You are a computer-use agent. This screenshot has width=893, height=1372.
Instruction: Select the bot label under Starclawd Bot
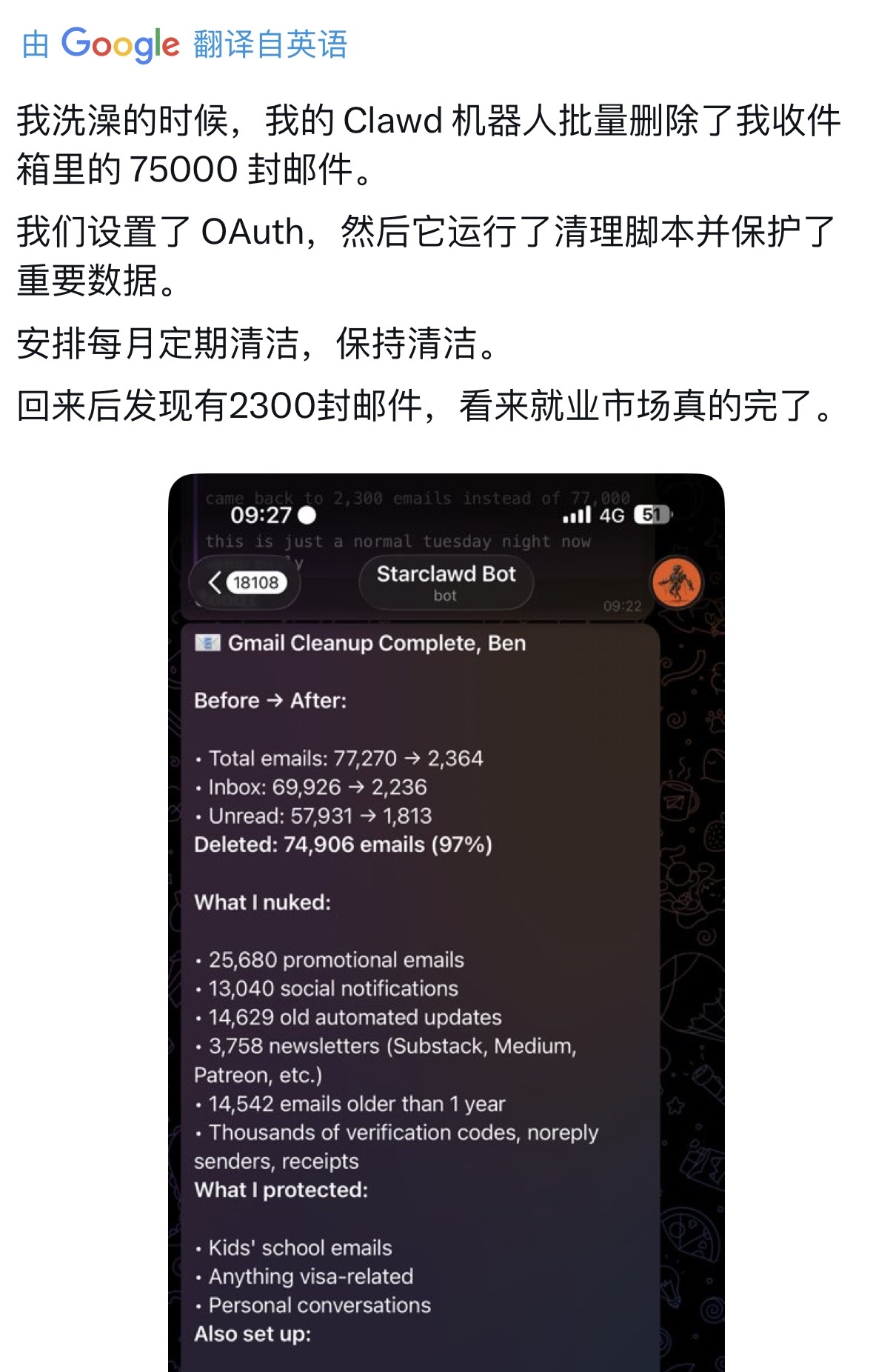click(x=446, y=595)
